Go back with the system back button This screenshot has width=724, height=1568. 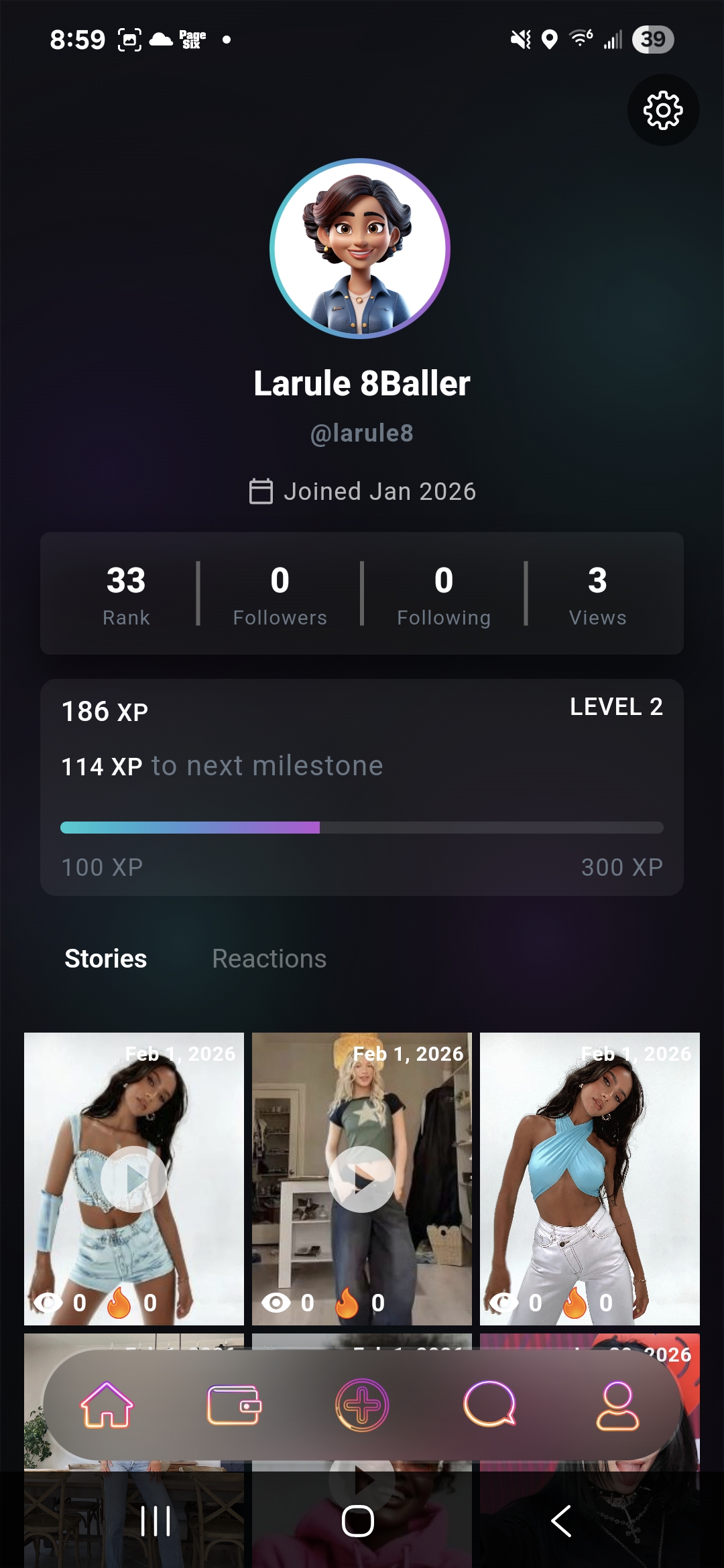pos(561,1521)
